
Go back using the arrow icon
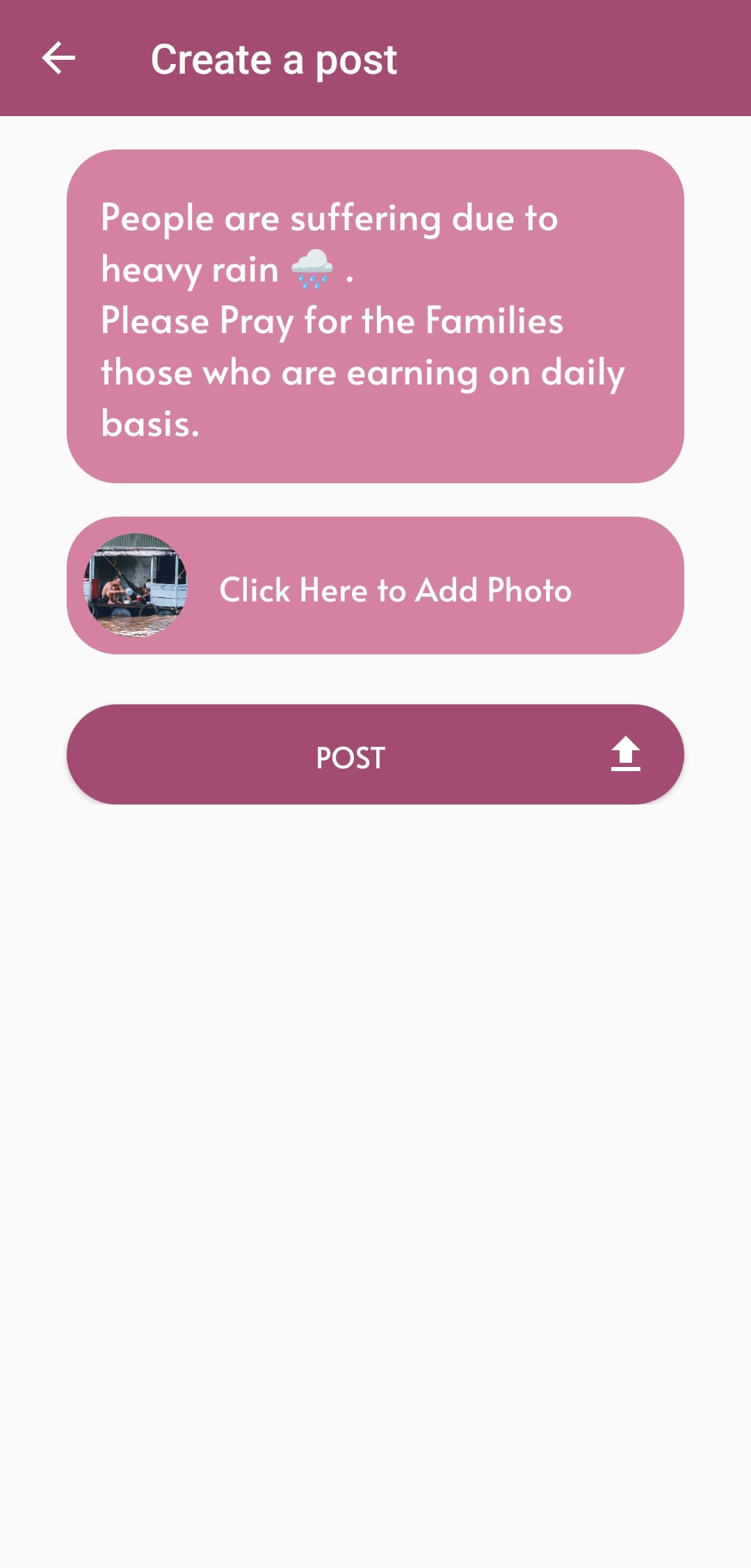[58, 58]
